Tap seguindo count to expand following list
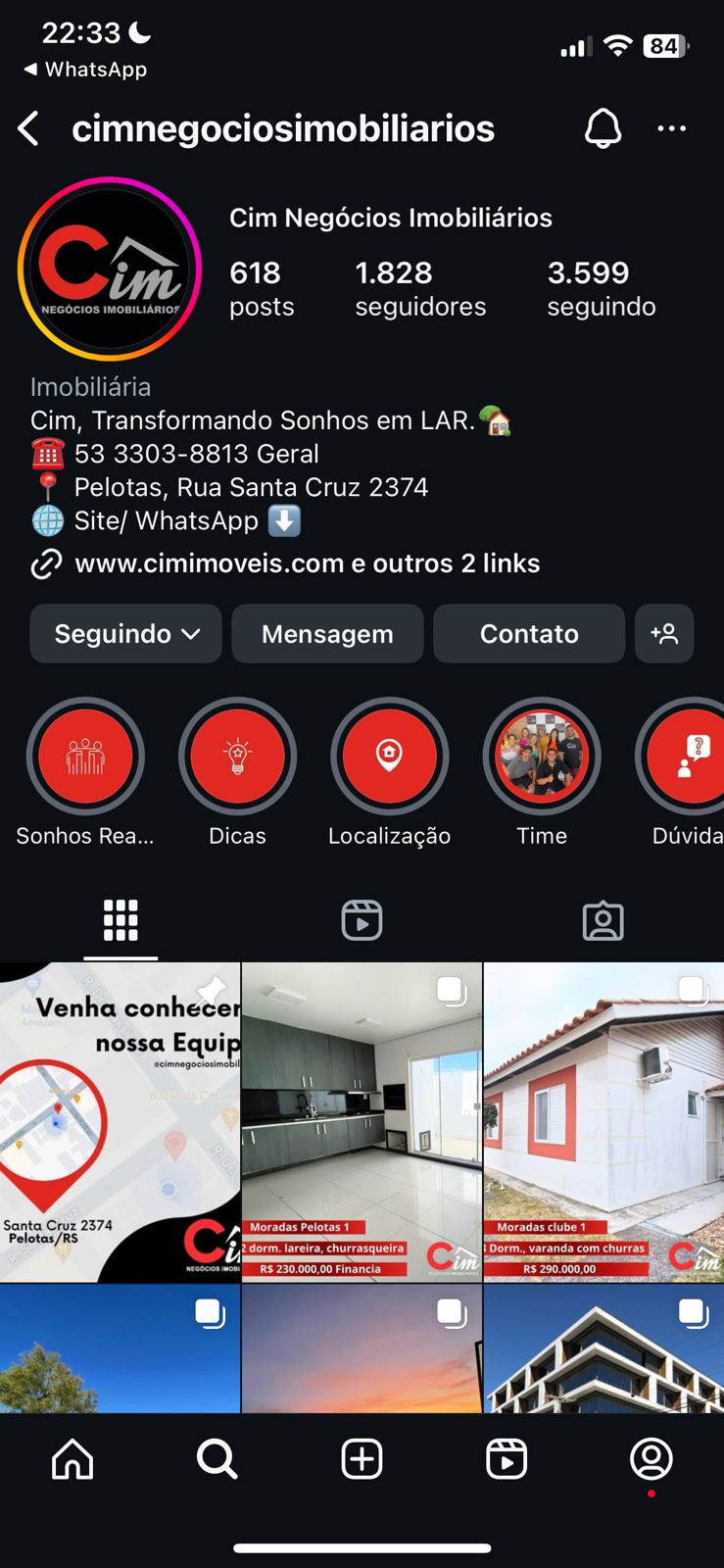This screenshot has height=1568, width=724. 601,288
